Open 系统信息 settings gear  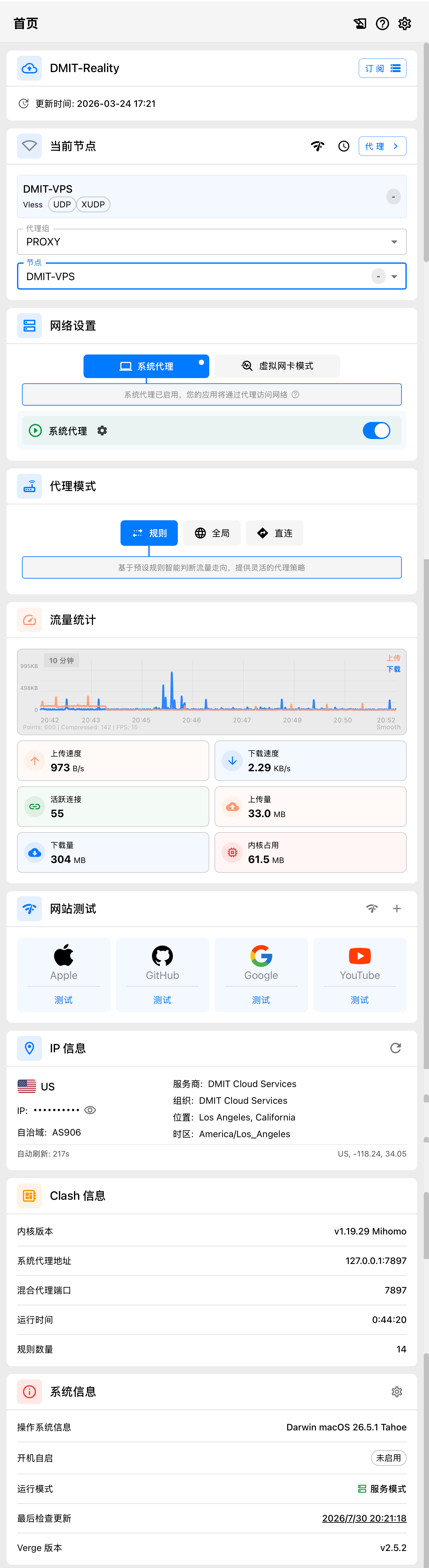coord(397,1392)
